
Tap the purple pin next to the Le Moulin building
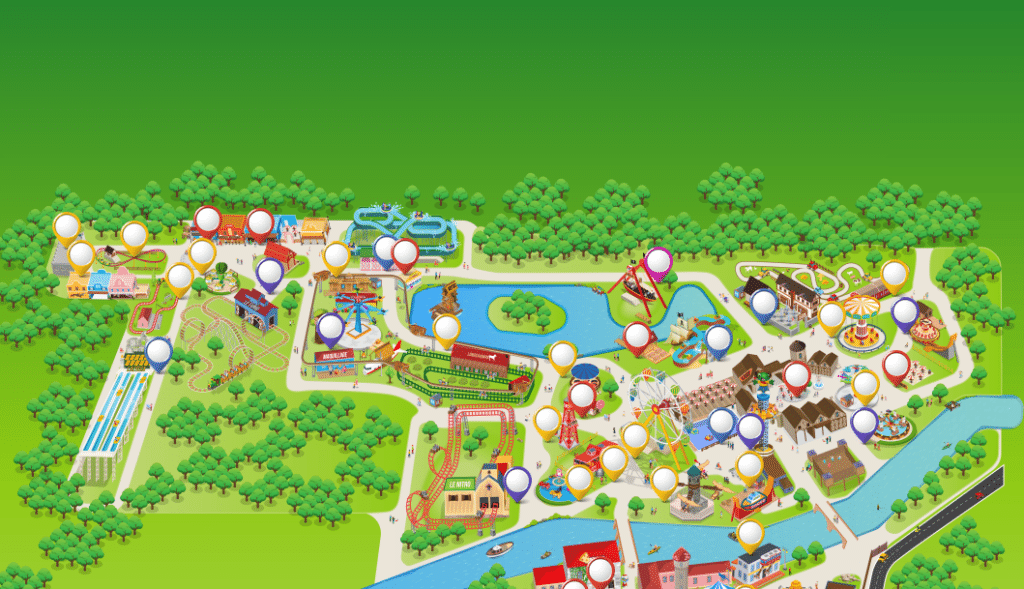[x=517, y=481]
